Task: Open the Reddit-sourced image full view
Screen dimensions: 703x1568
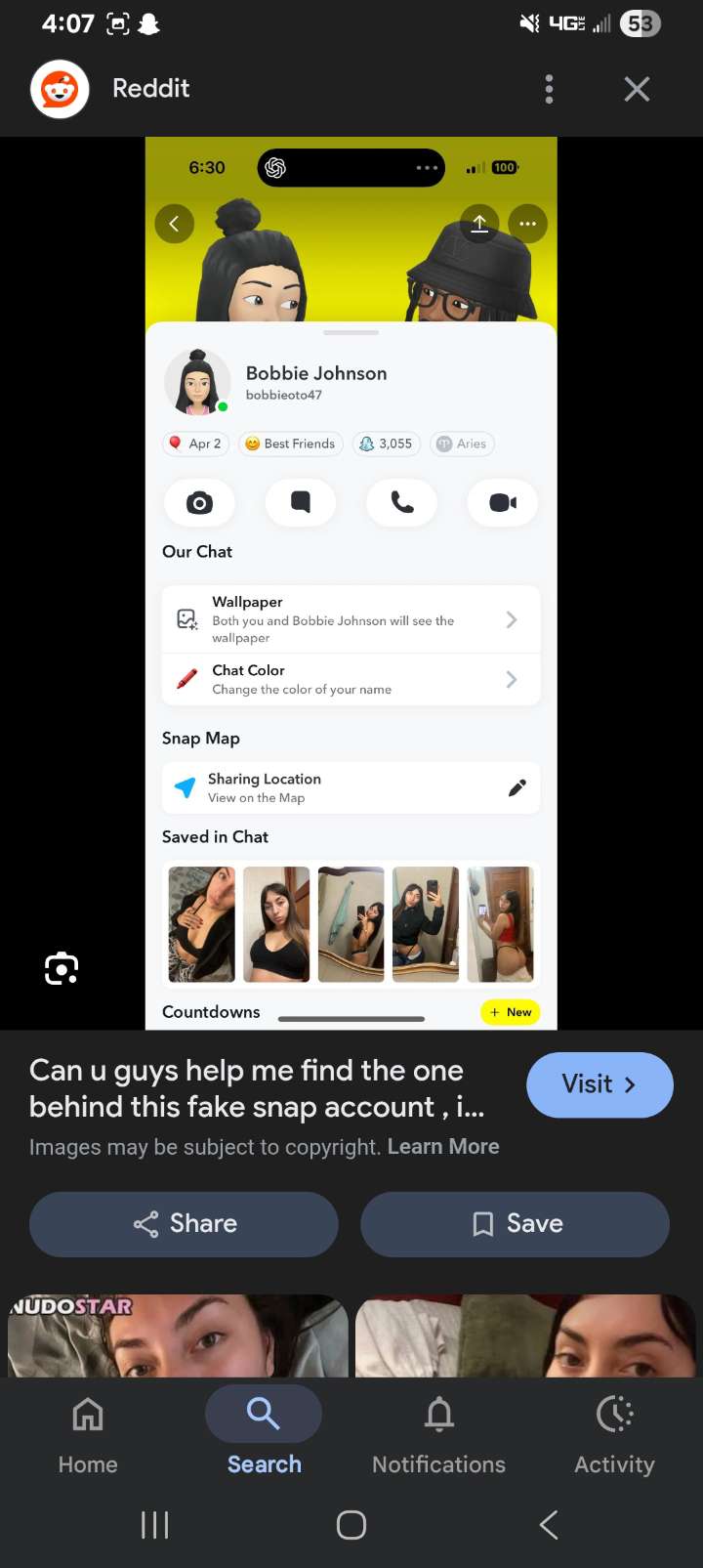Action: [351, 582]
